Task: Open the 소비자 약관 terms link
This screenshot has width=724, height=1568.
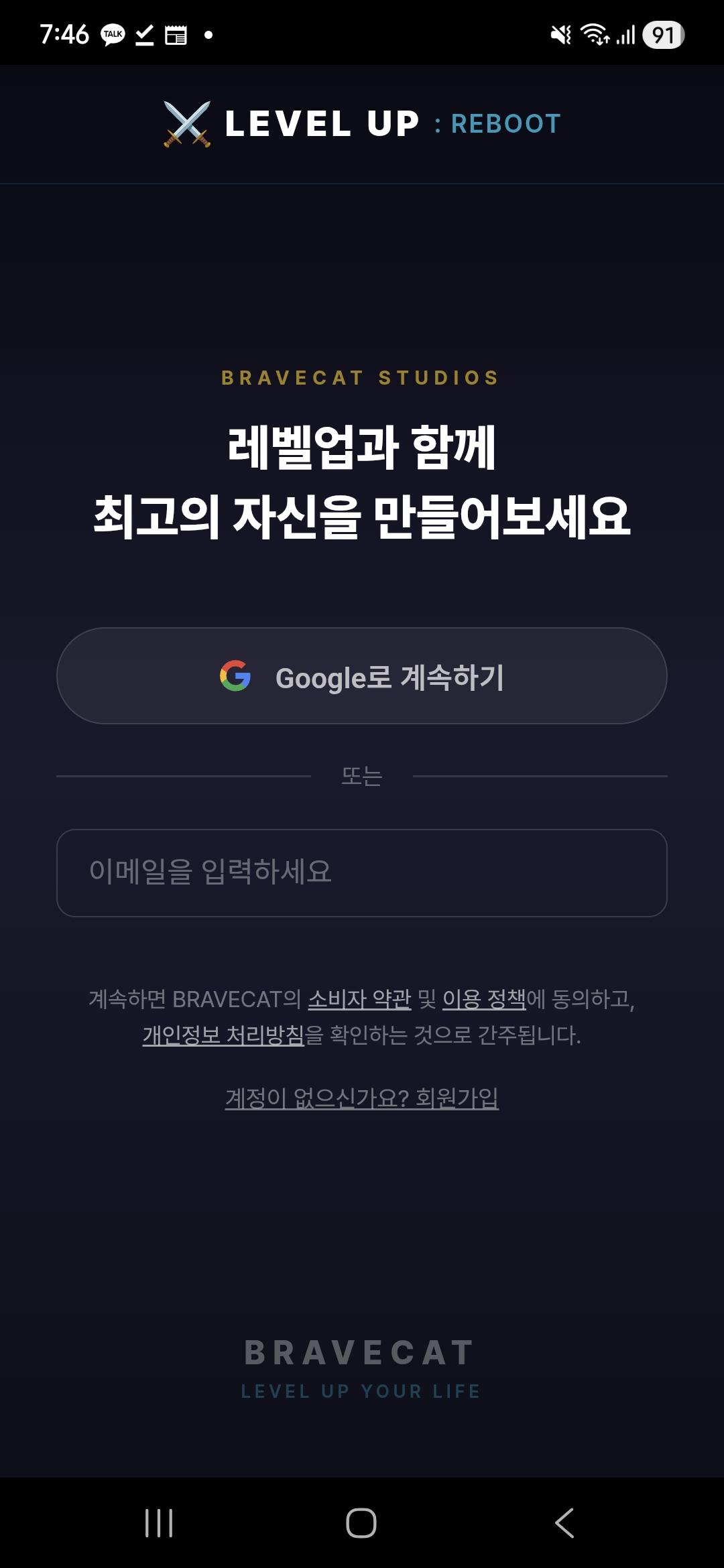Action: [x=359, y=1000]
